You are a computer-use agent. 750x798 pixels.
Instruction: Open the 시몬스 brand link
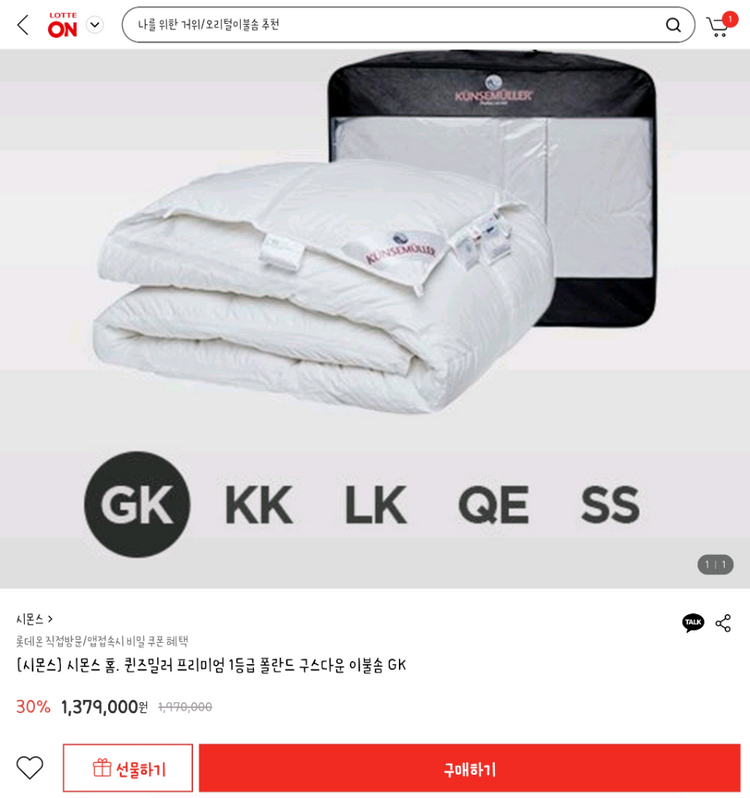(34, 619)
